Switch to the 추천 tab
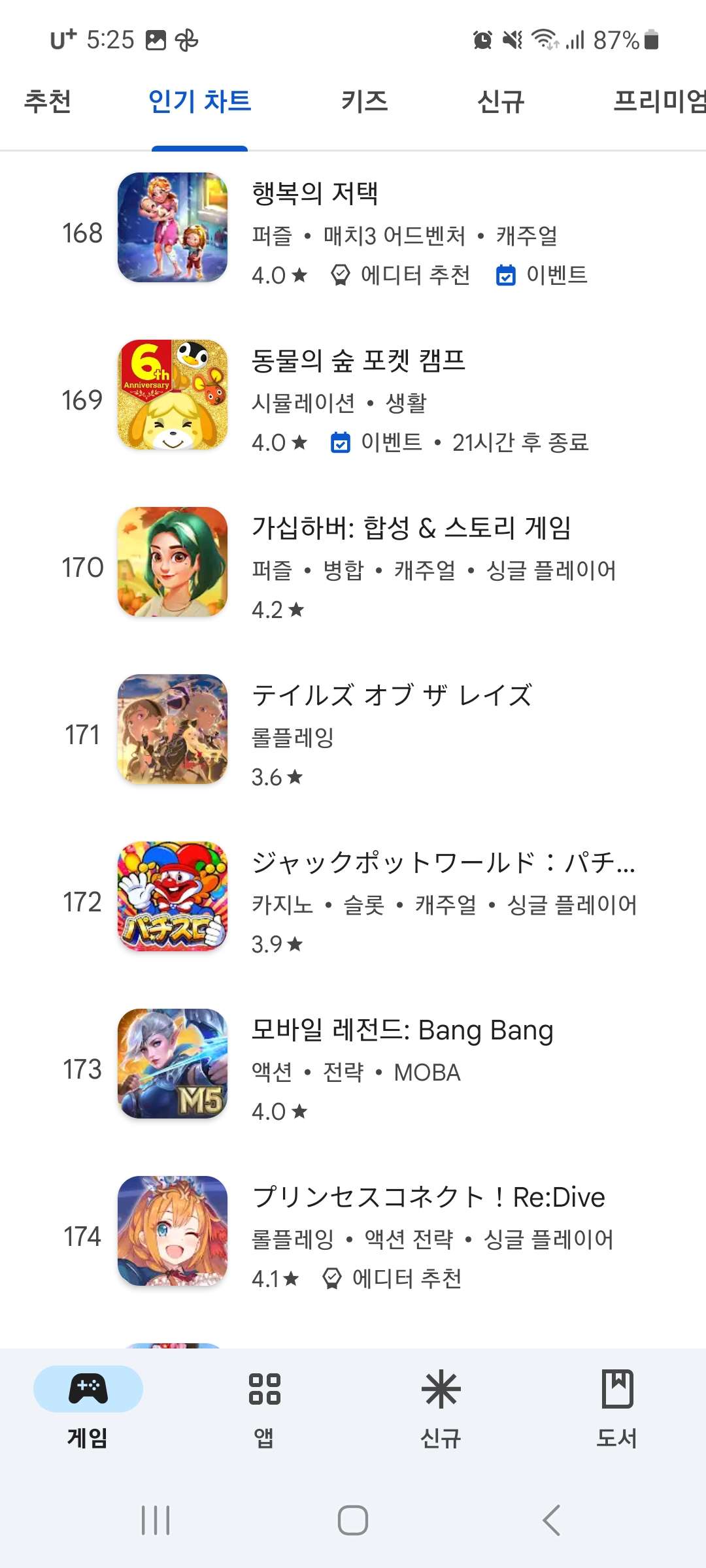 click(48, 102)
